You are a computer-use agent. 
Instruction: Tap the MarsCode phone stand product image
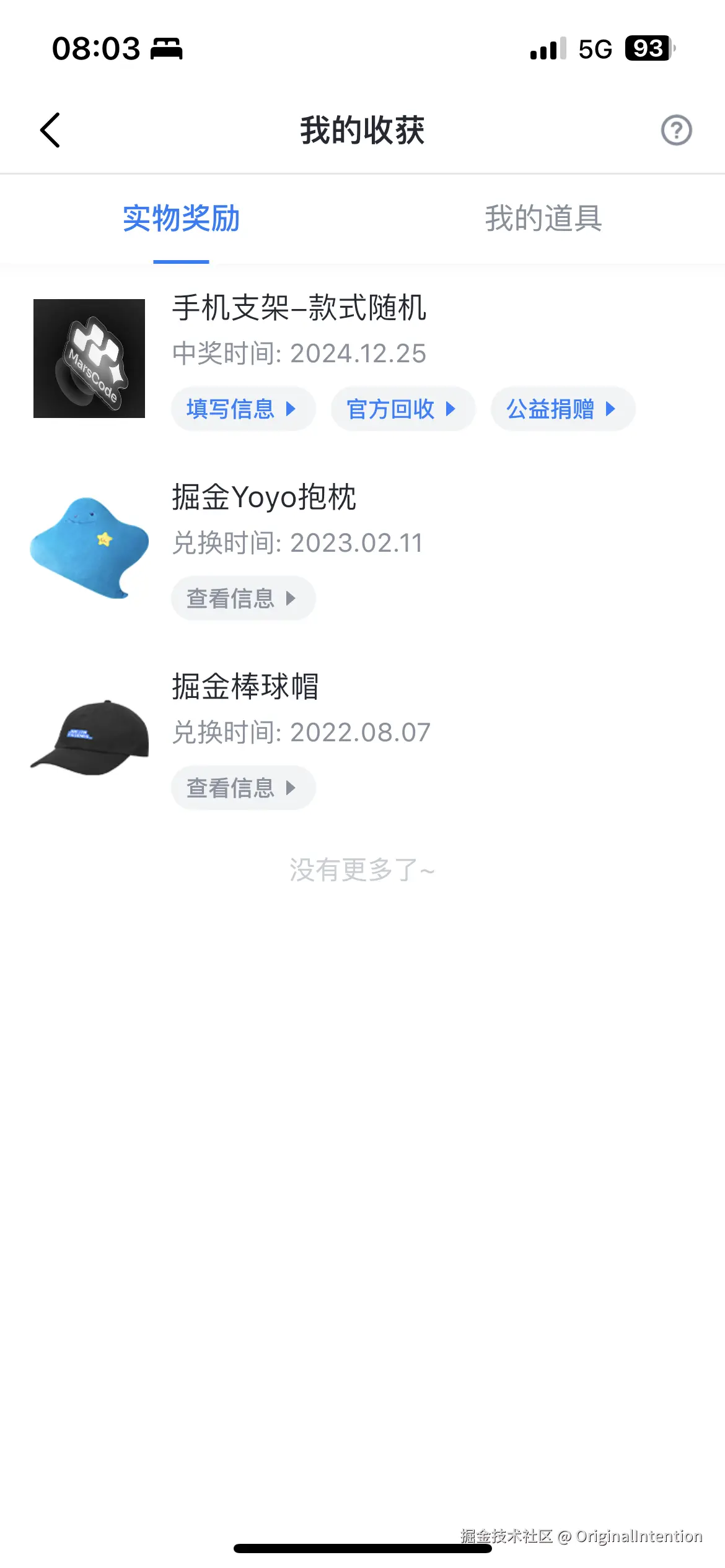[88, 359]
